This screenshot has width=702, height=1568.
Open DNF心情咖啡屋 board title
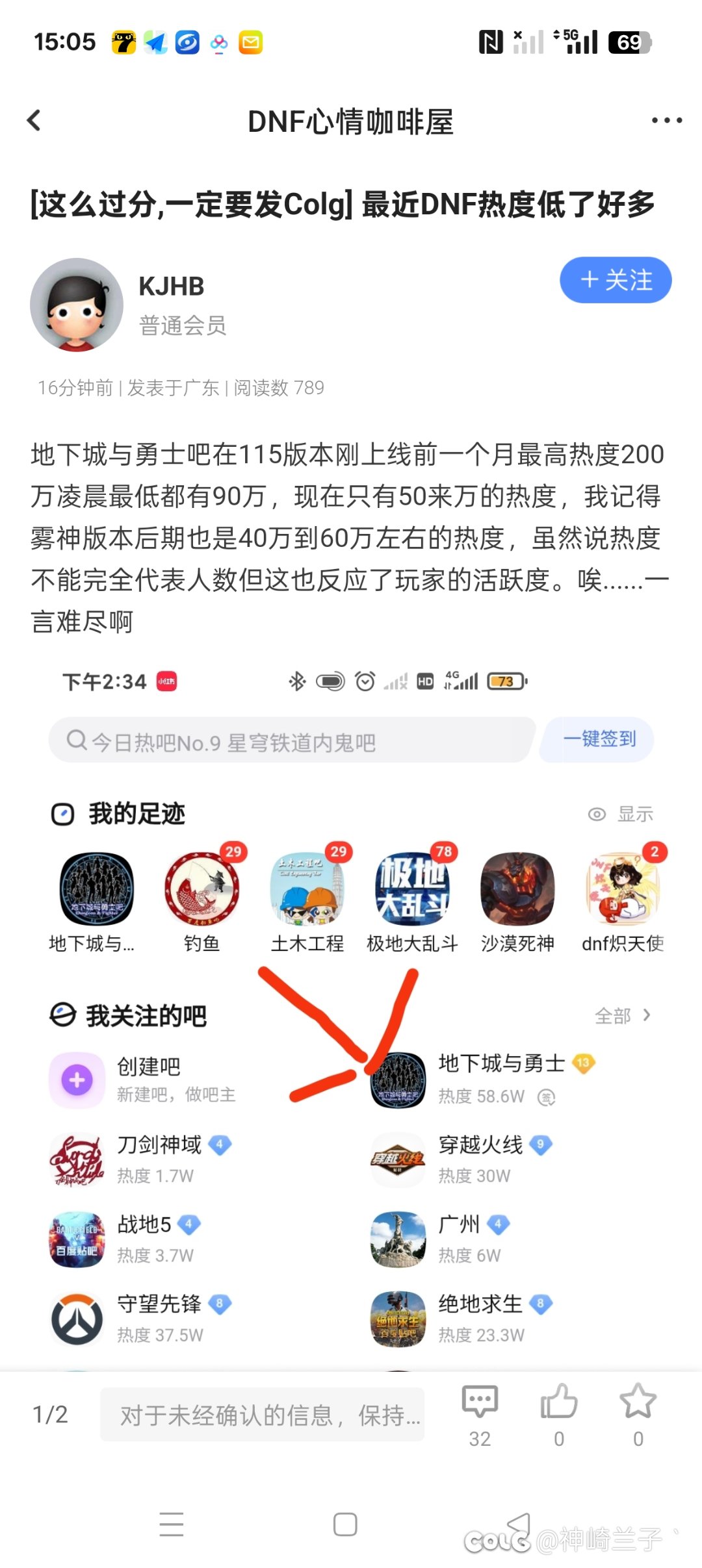click(351, 121)
